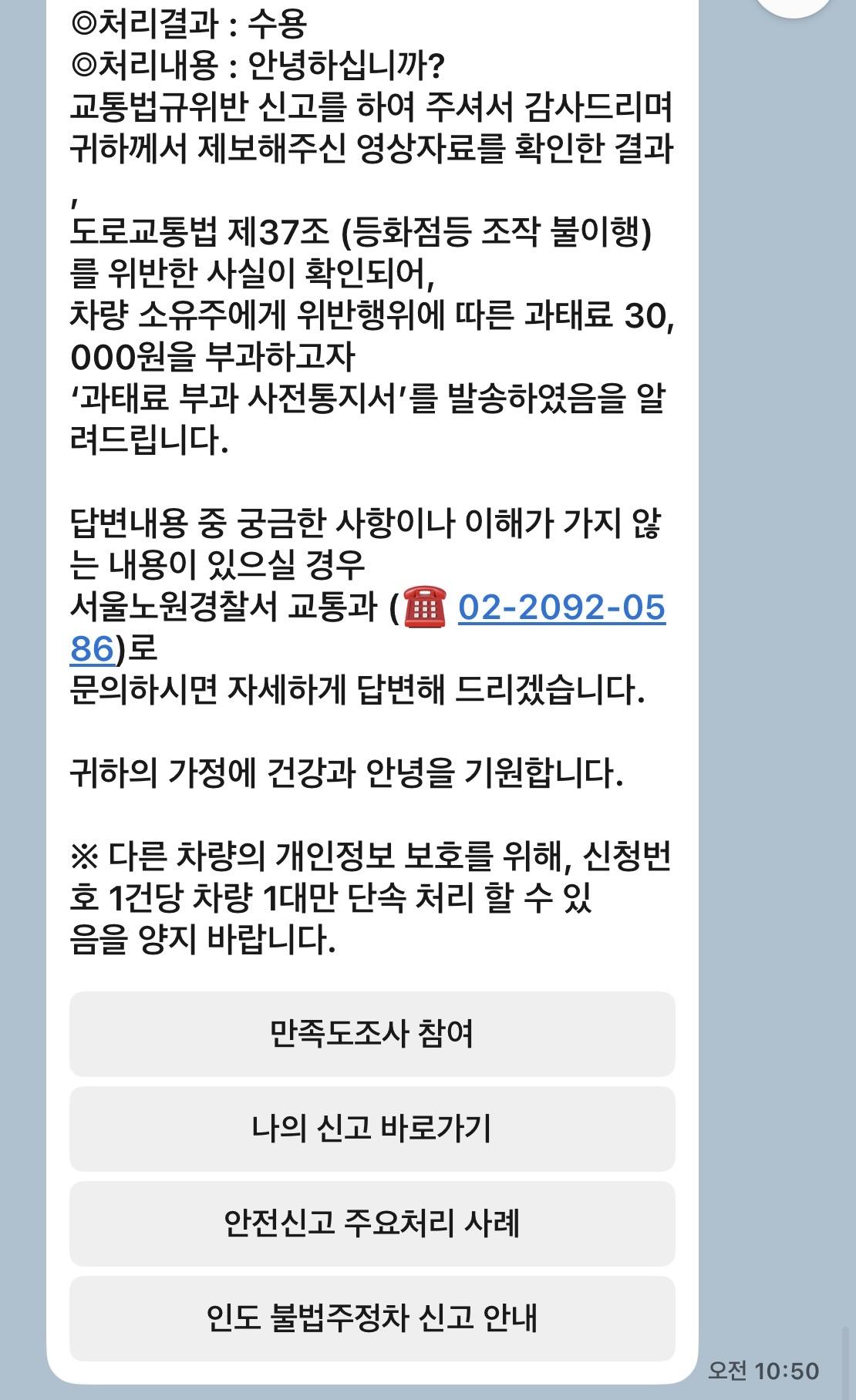Click the 교통법규위반 신고 thank-you sentence
The width and height of the screenshot is (856, 1400).
[x=370, y=110]
